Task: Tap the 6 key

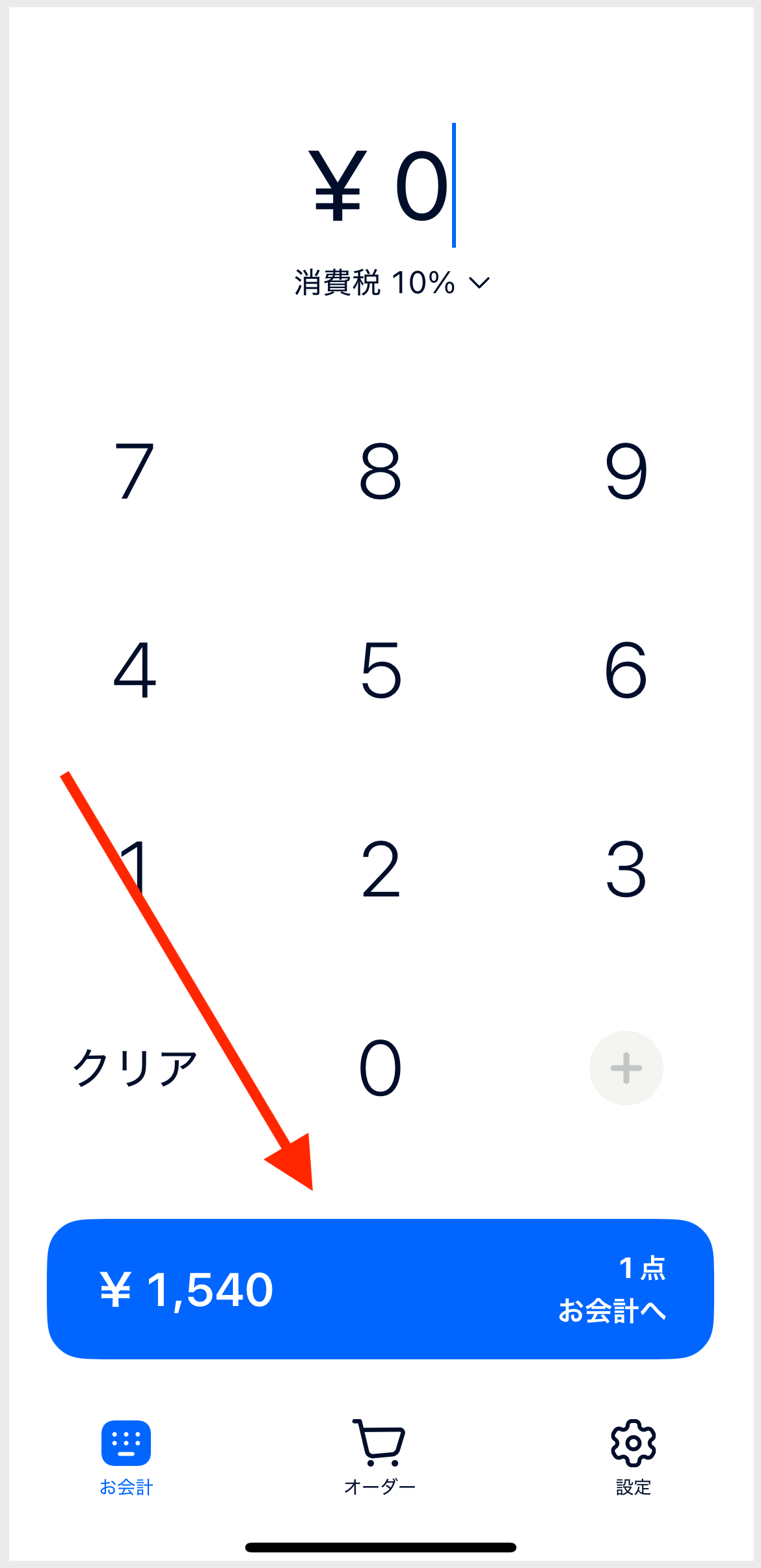Action: pos(626,670)
